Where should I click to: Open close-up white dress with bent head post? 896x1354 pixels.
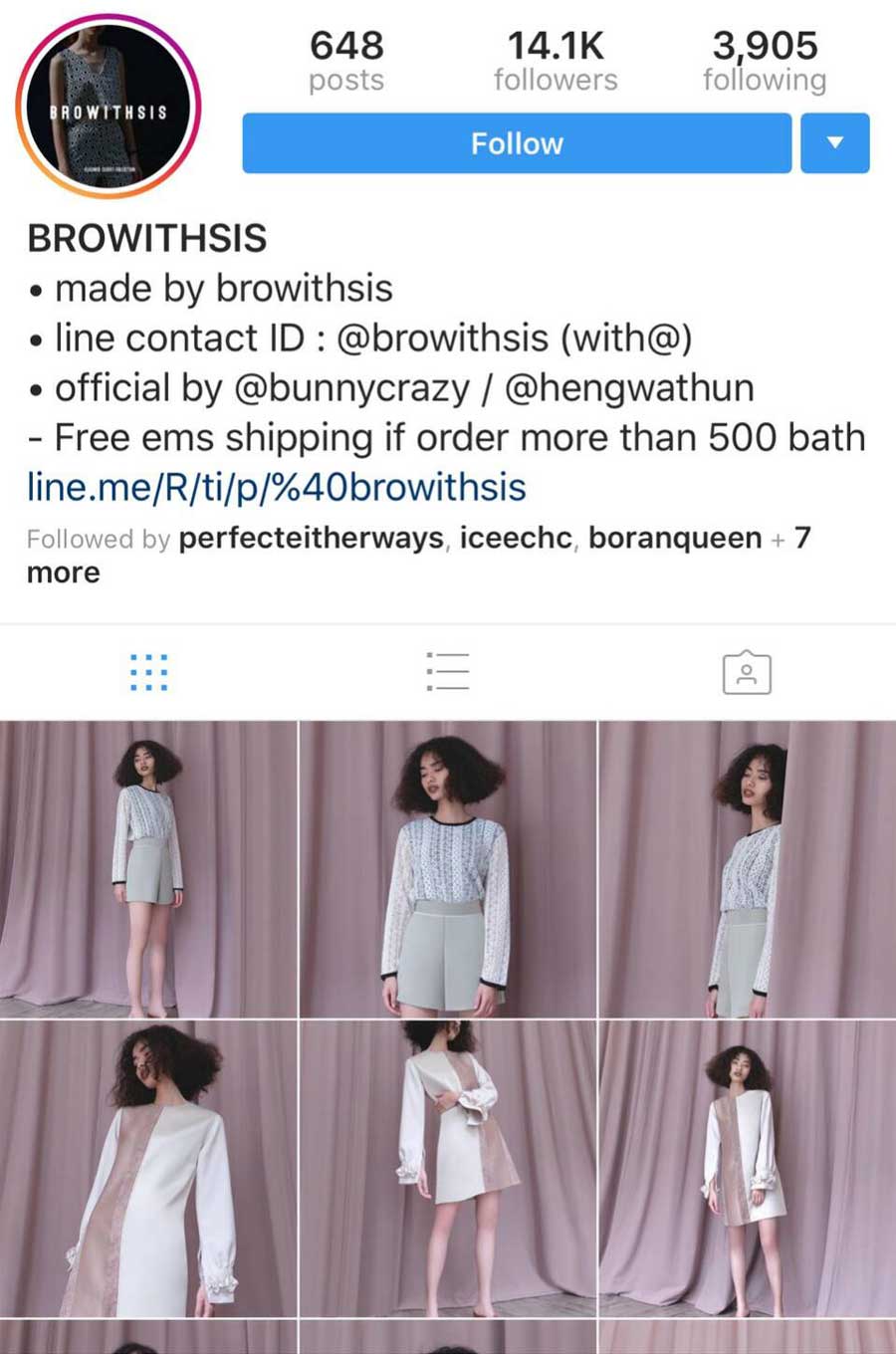(x=148, y=1168)
